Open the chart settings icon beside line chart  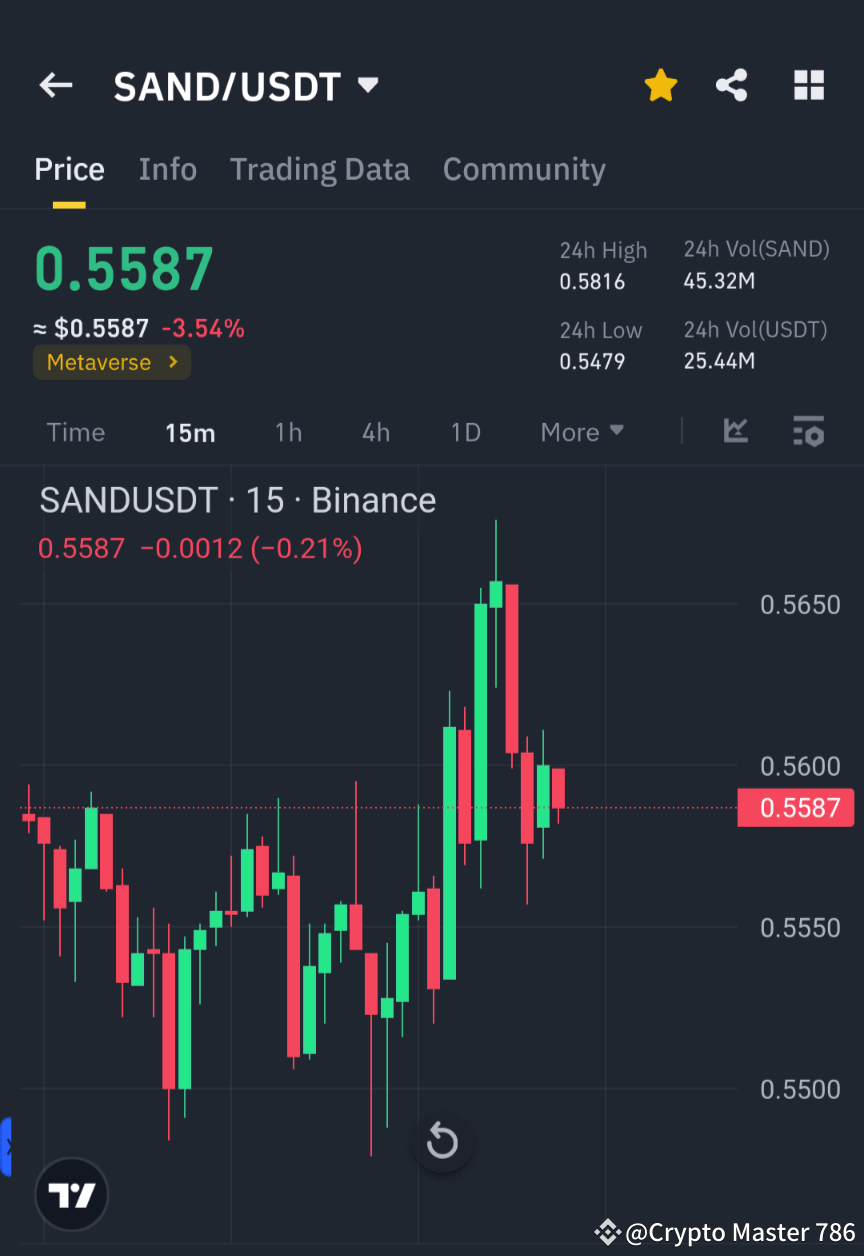tap(809, 431)
